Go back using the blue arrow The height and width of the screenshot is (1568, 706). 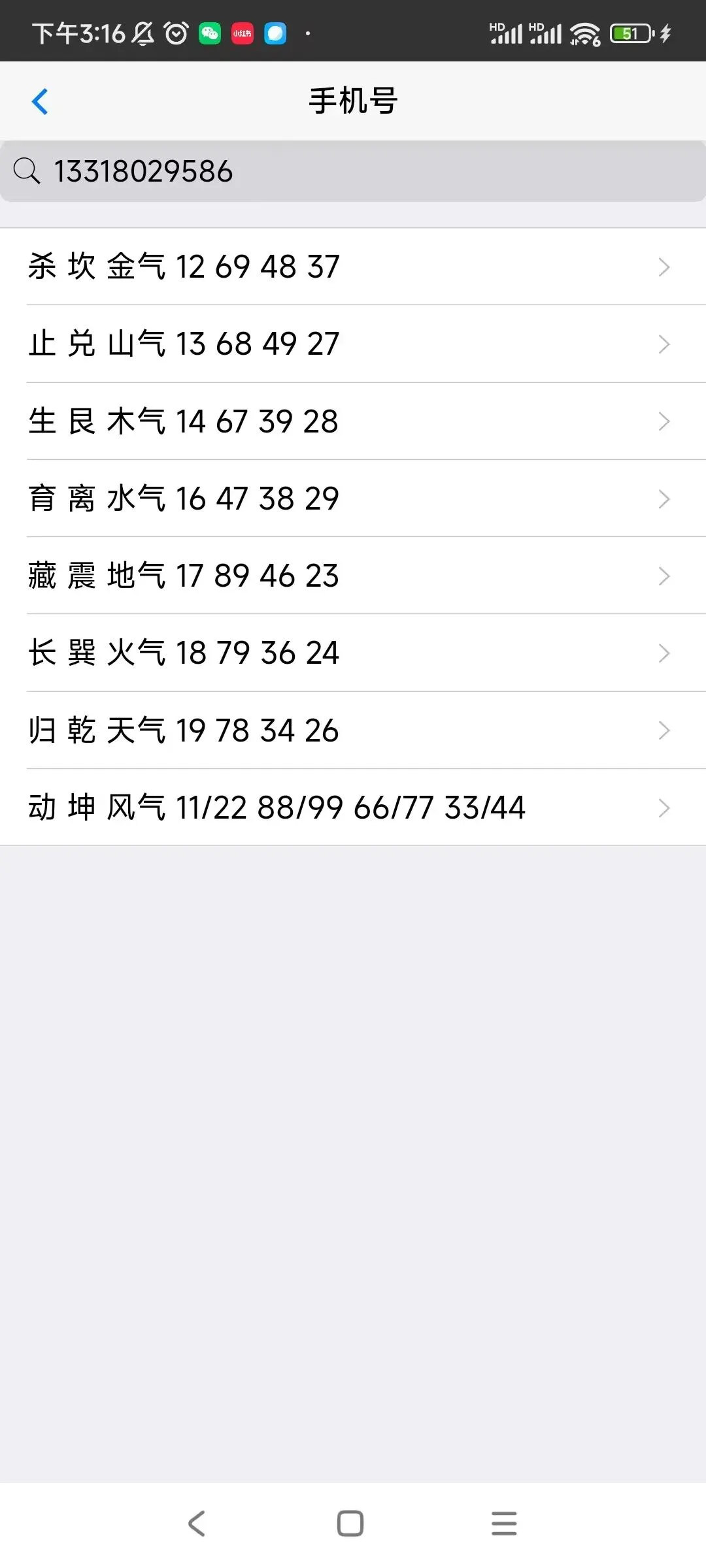click(40, 101)
